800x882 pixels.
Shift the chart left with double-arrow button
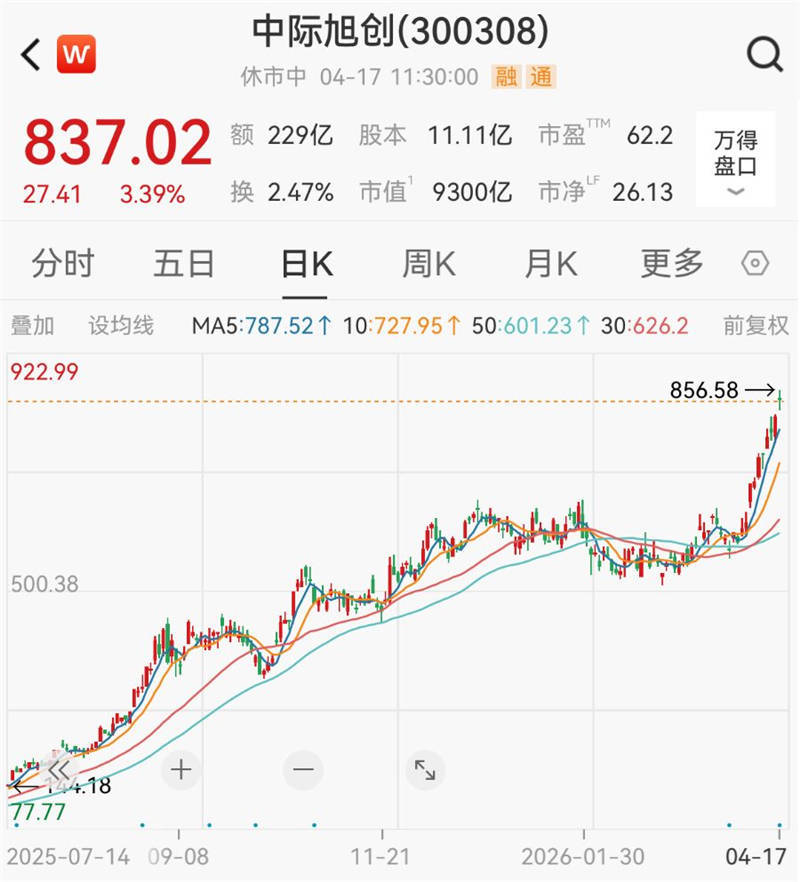pyautogui.click(x=58, y=770)
